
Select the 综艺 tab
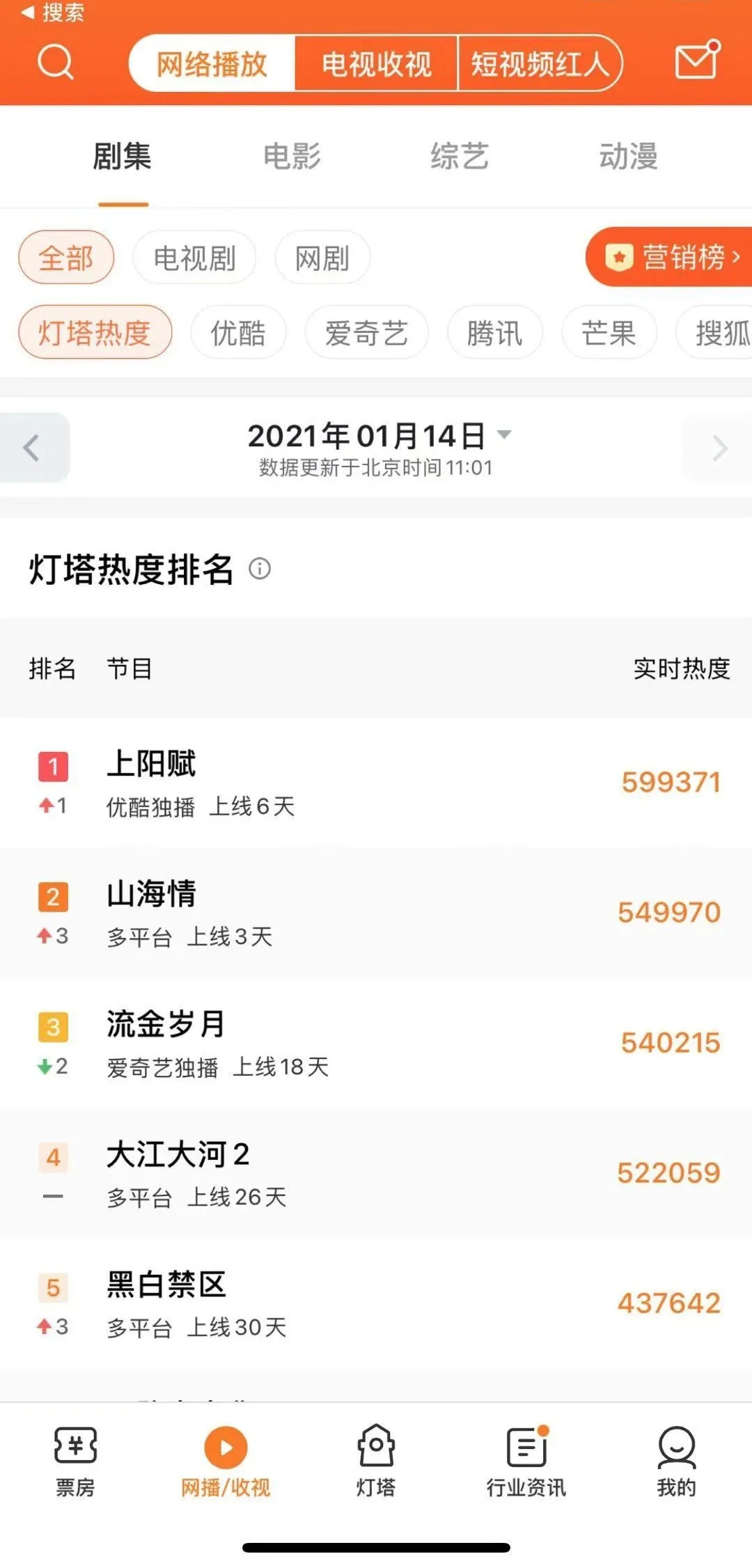(x=460, y=156)
